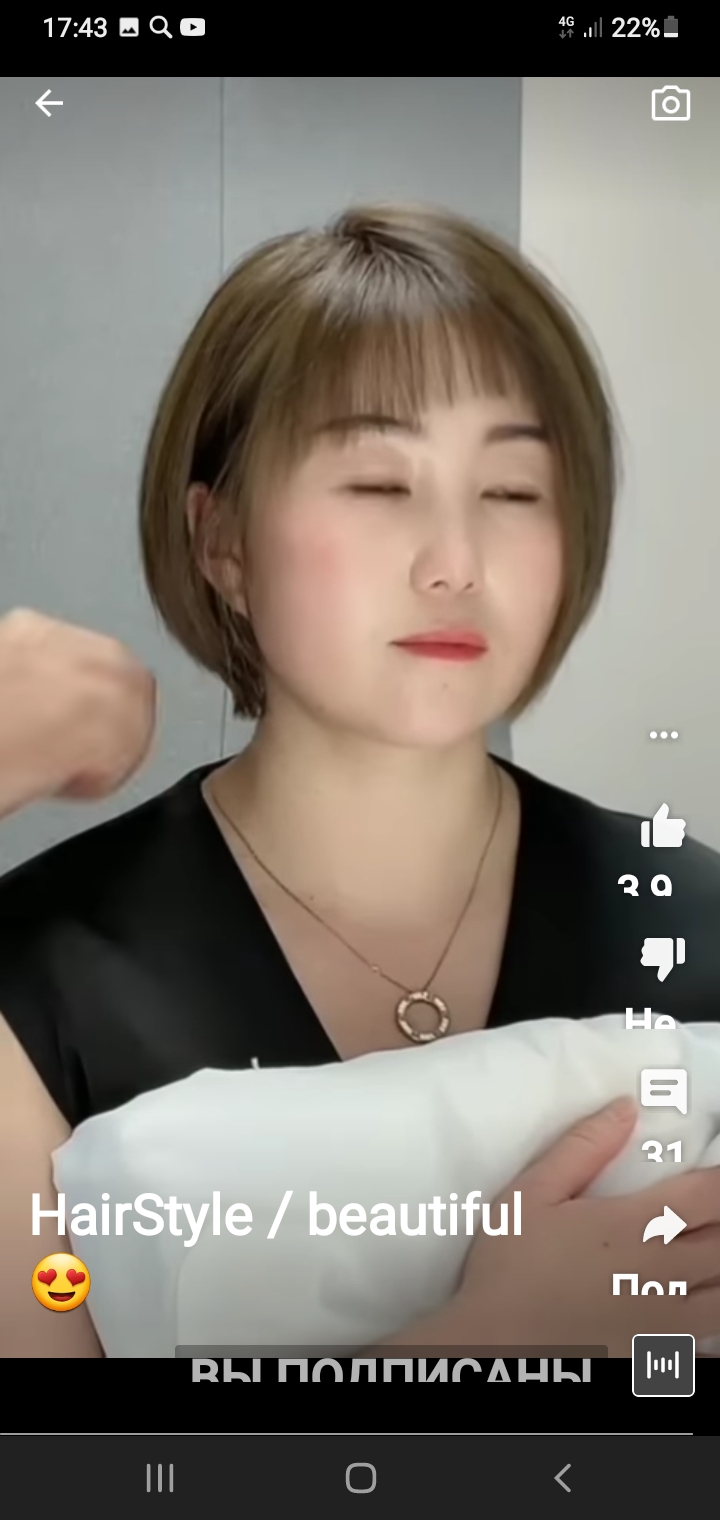Go to the home screen
The width and height of the screenshot is (720, 1520).
[x=360, y=1477]
